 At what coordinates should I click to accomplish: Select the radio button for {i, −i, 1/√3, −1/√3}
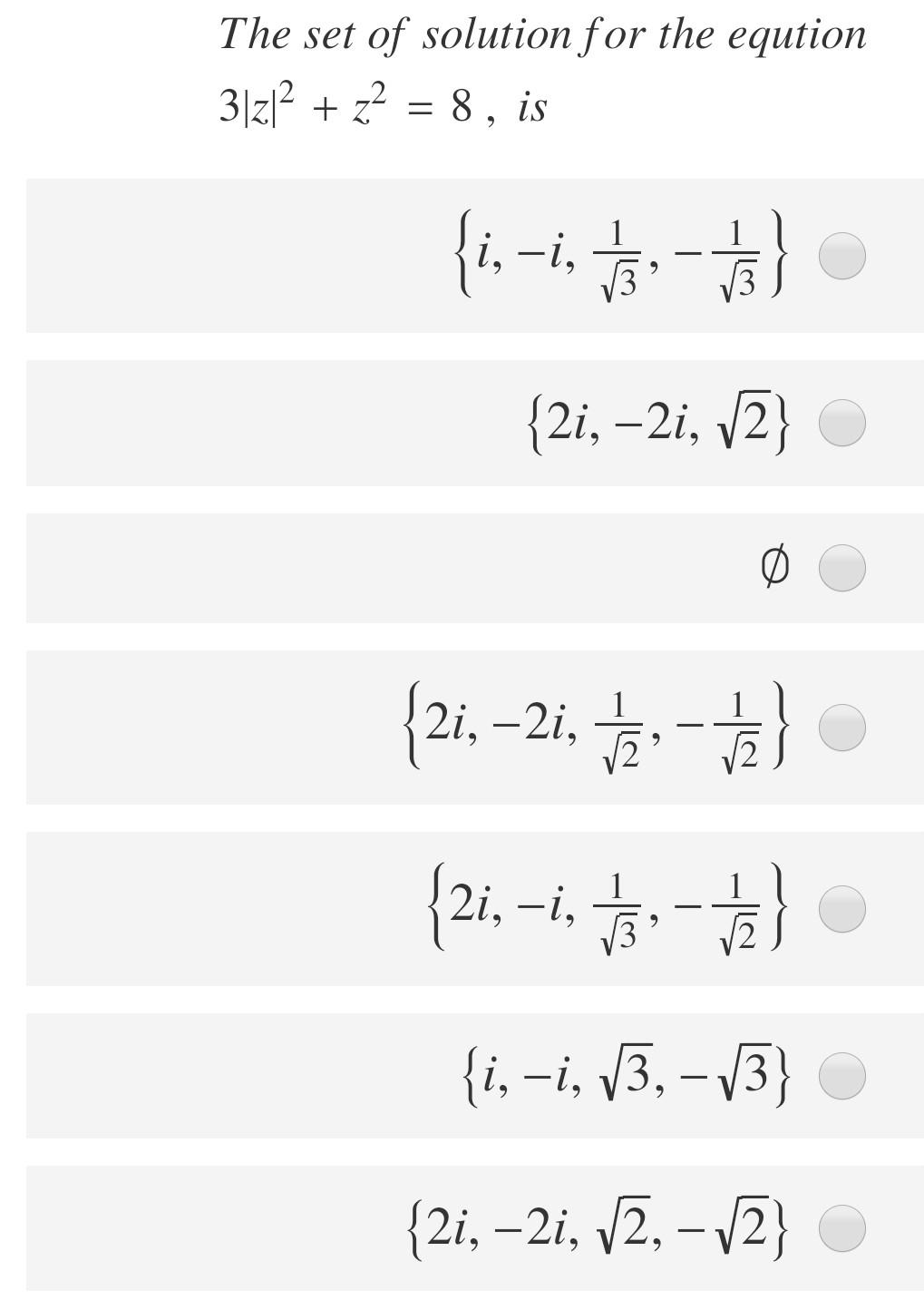click(x=841, y=256)
